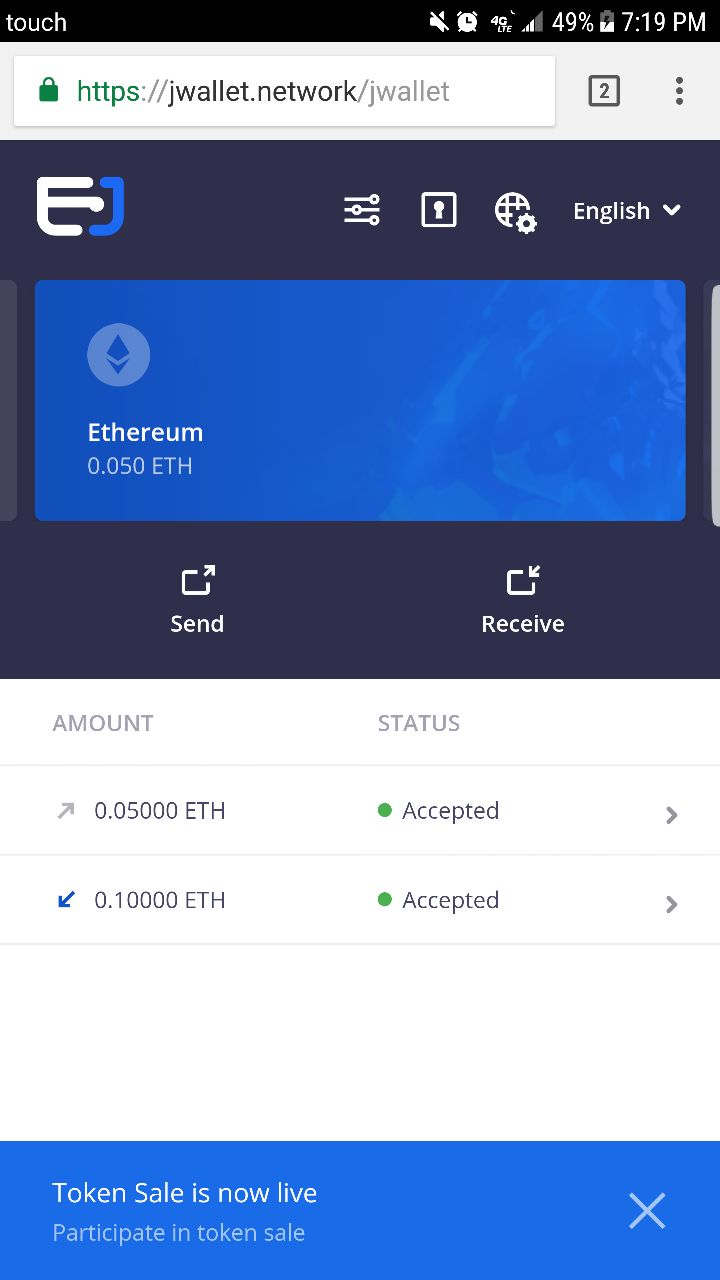Screen dimensions: 720x1280
Task: Tap the Jwallet logo
Action: coord(80,207)
